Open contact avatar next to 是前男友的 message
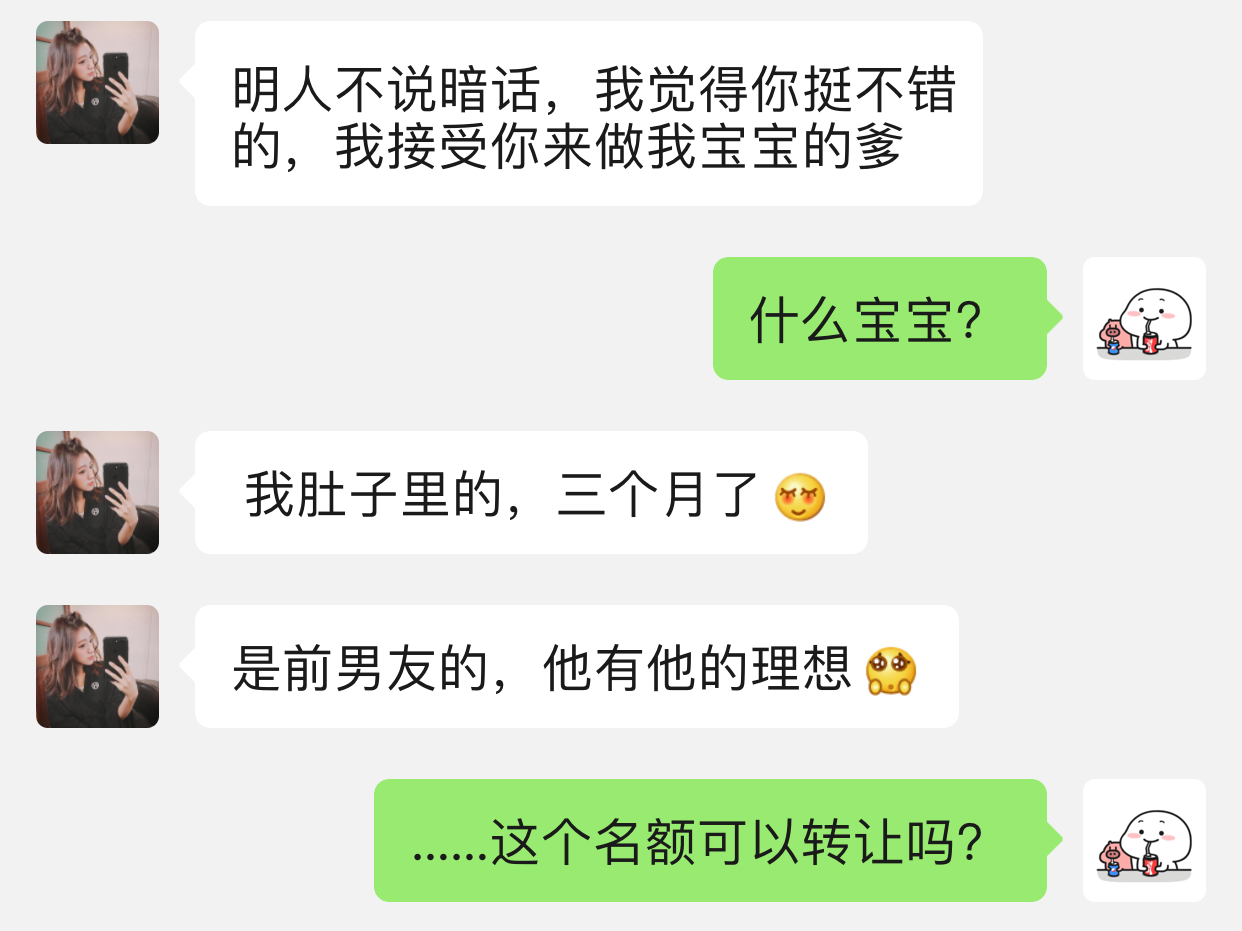Image resolution: width=1242 pixels, height=931 pixels. click(97, 666)
